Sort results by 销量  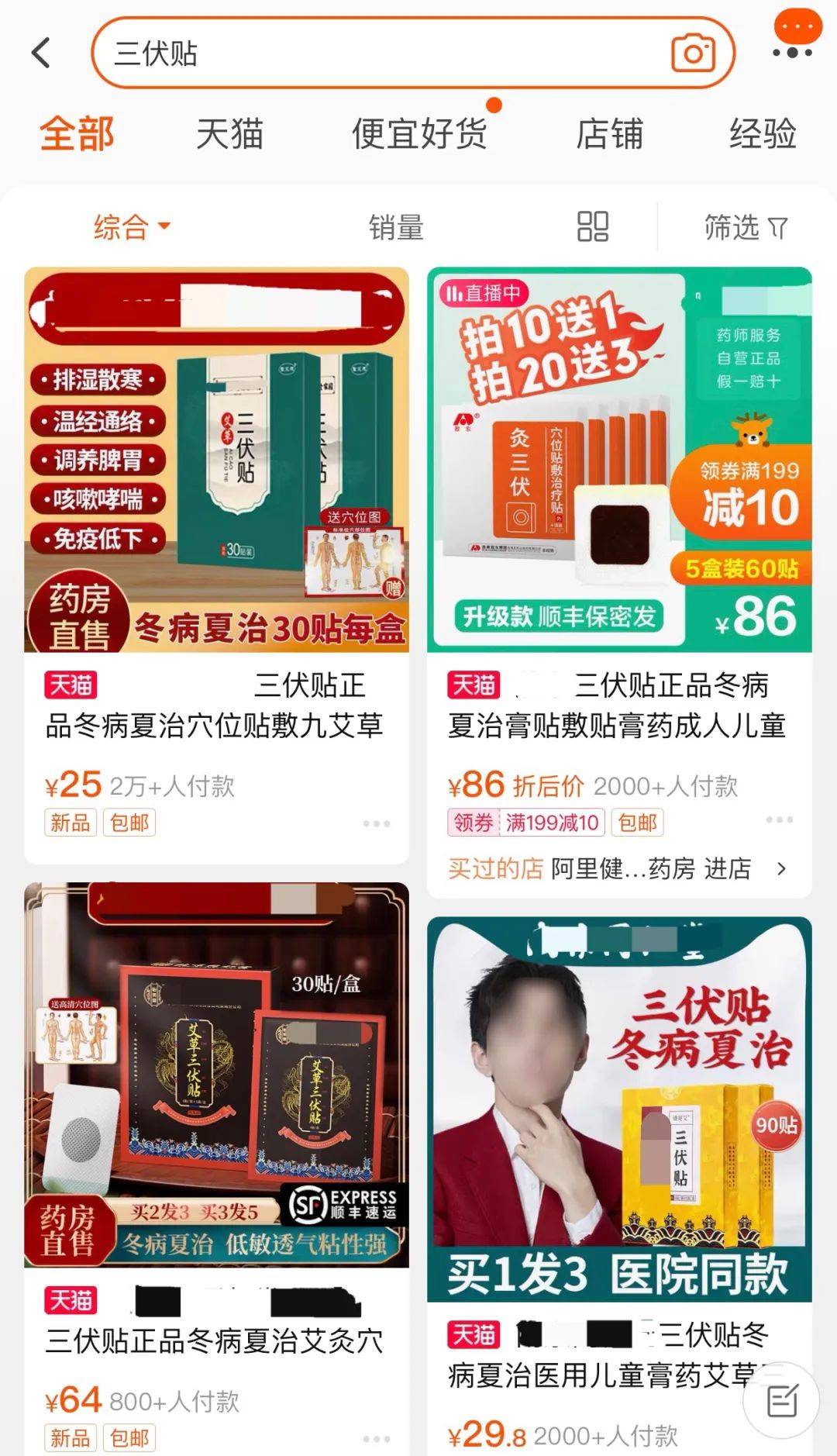click(x=396, y=227)
